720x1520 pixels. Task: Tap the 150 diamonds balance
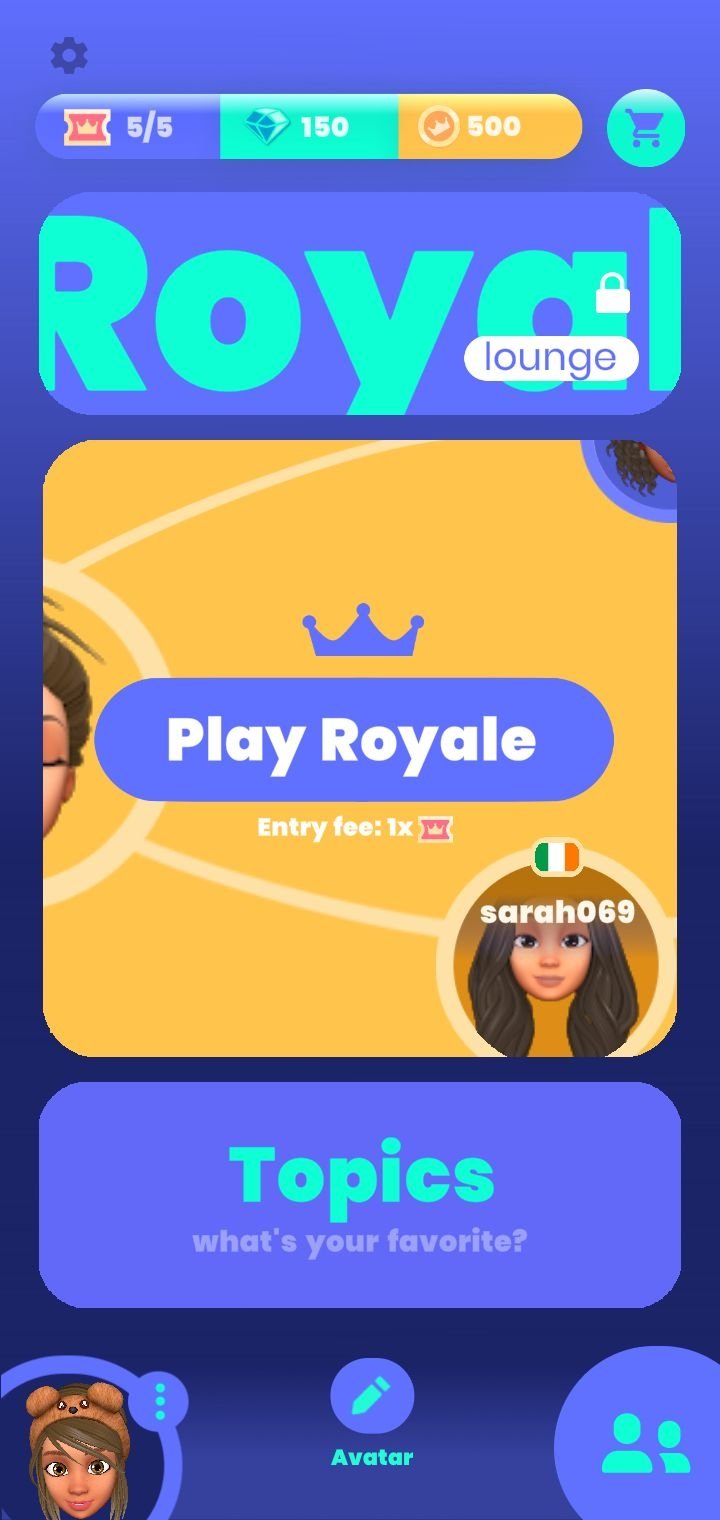click(x=309, y=127)
